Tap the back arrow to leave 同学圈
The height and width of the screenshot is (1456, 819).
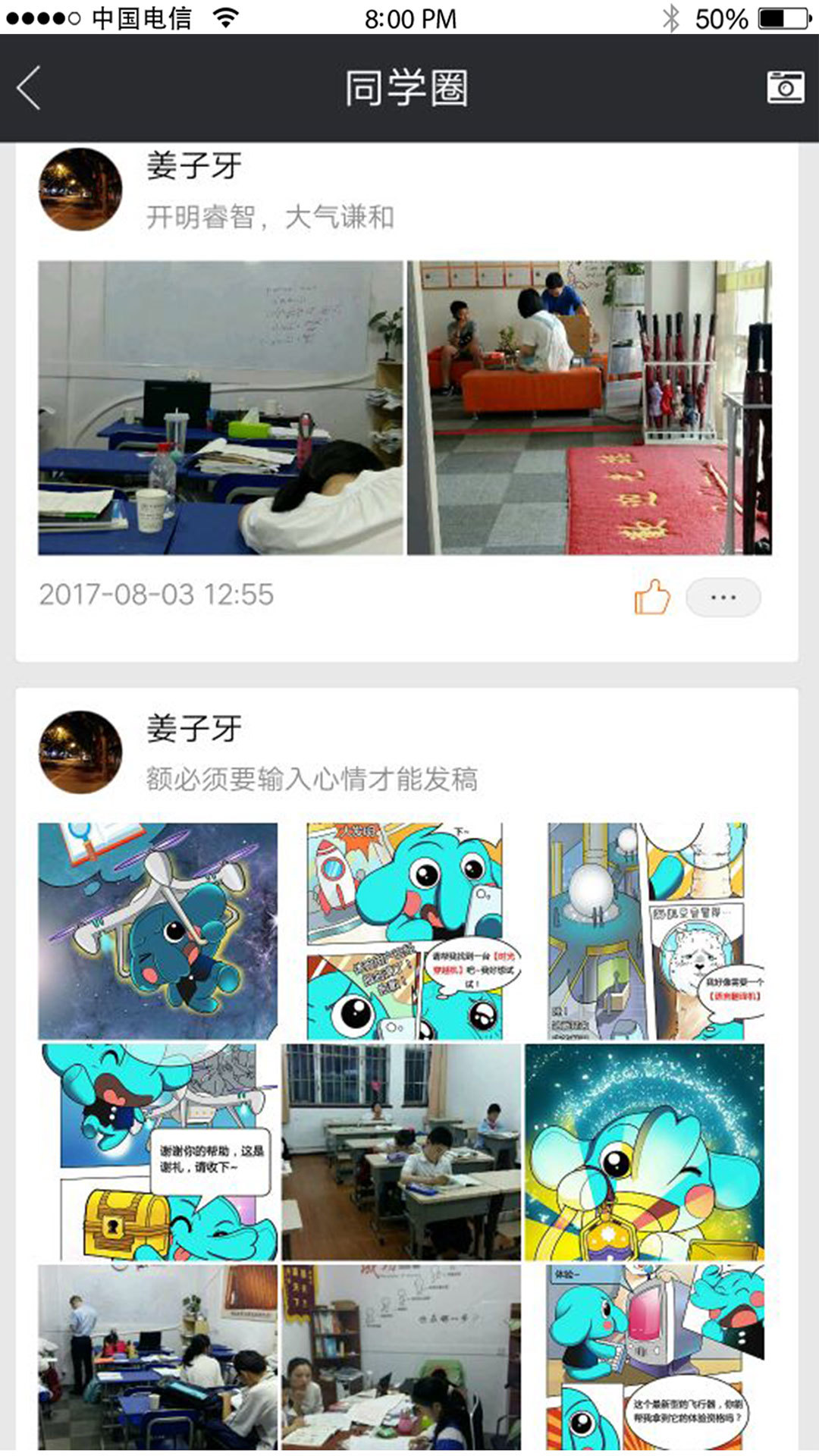pyautogui.click(x=28, y=87)
